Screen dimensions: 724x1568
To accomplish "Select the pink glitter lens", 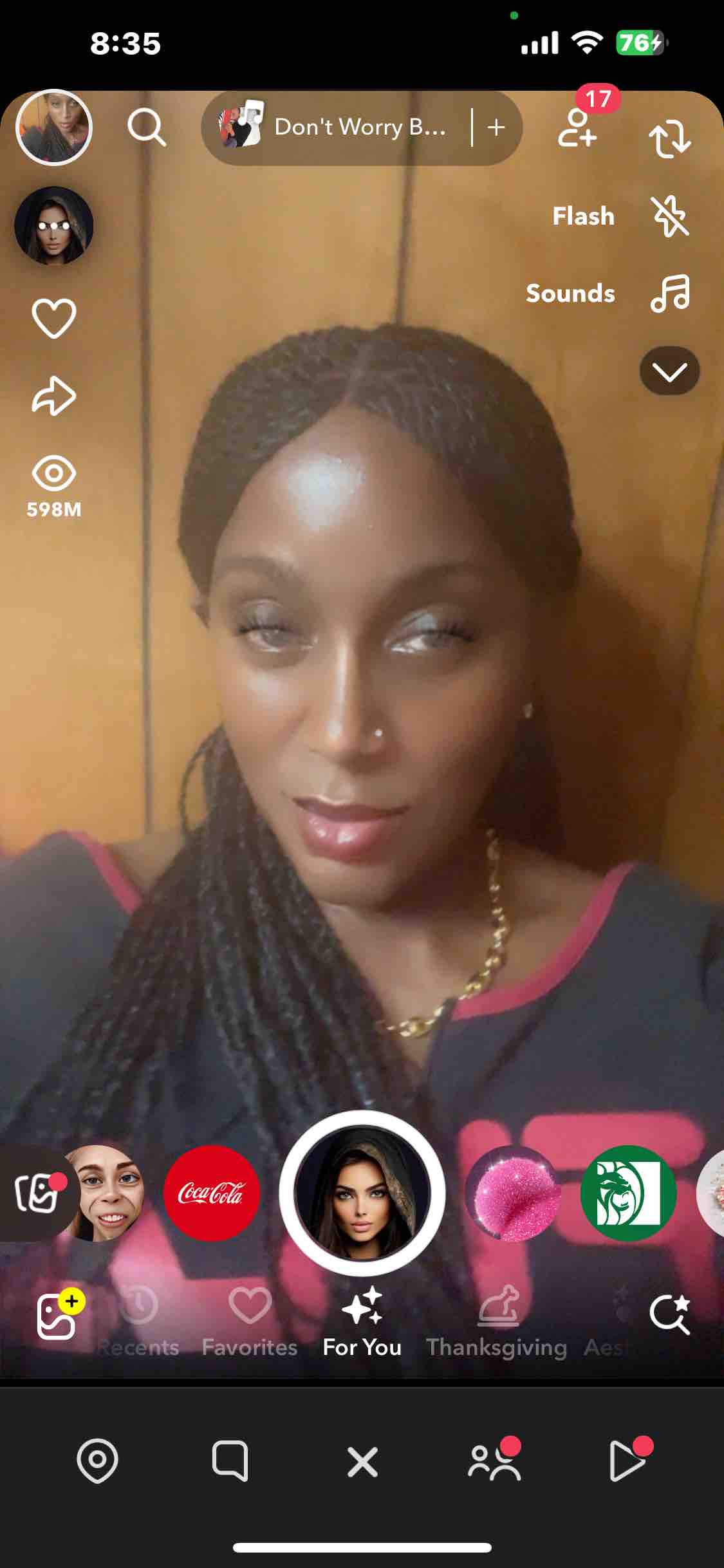I will coord(513,1193).
